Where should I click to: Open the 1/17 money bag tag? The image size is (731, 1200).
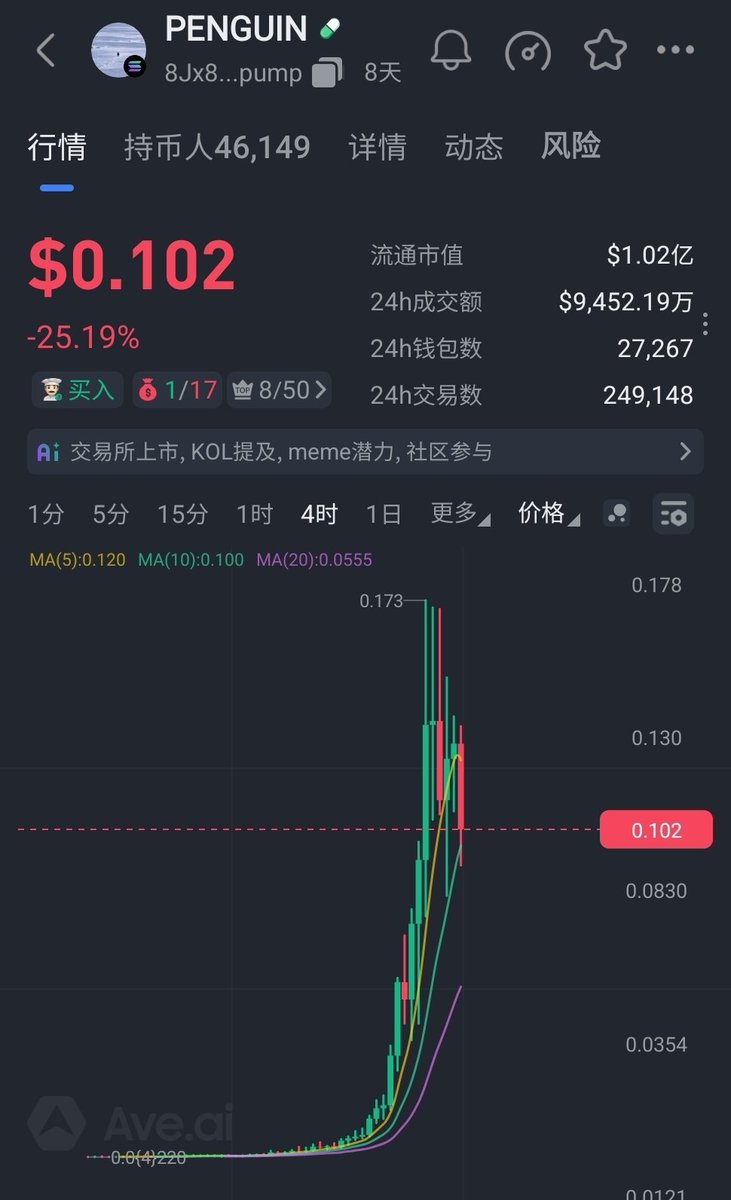pyautogui.click(x=176, y=390)
